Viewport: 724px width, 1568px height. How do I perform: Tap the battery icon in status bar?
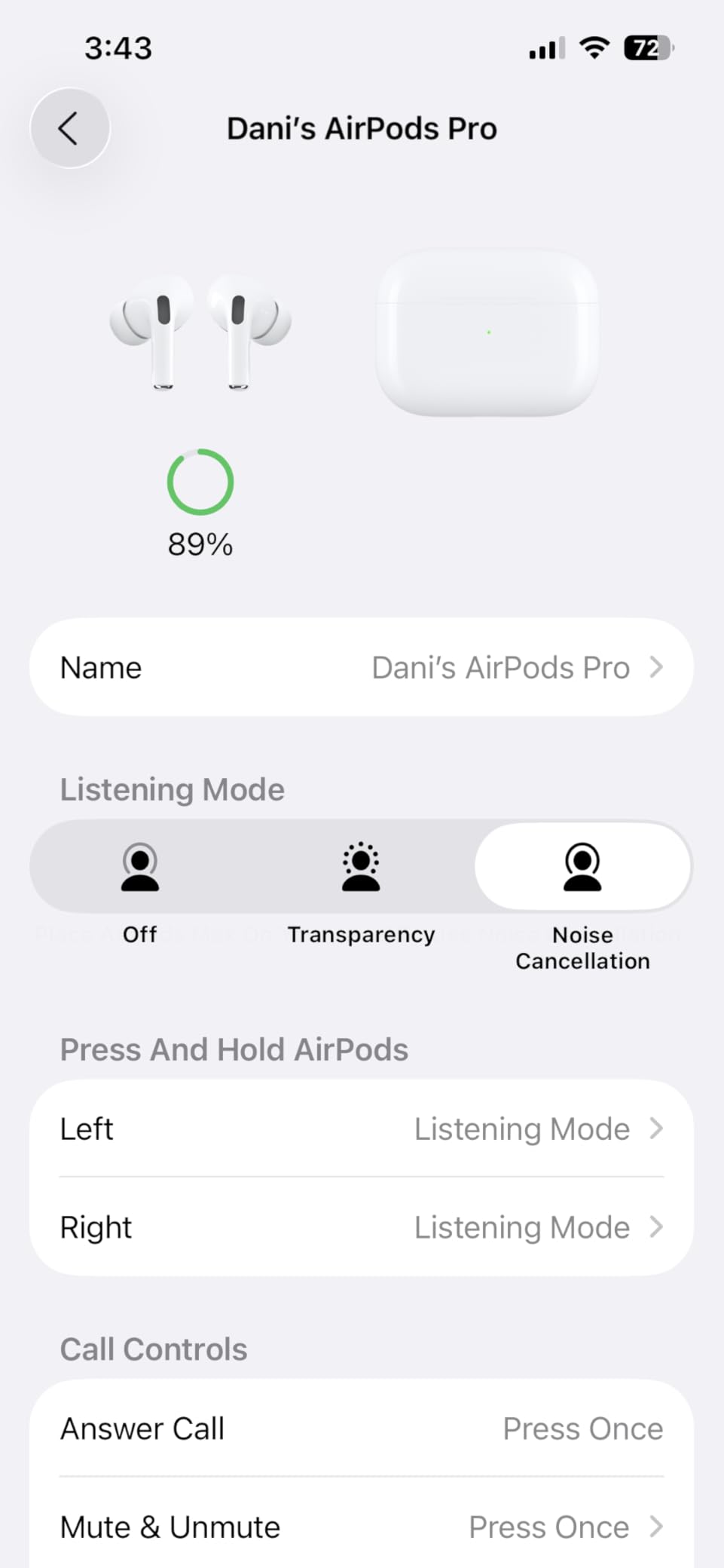(648, 47)
